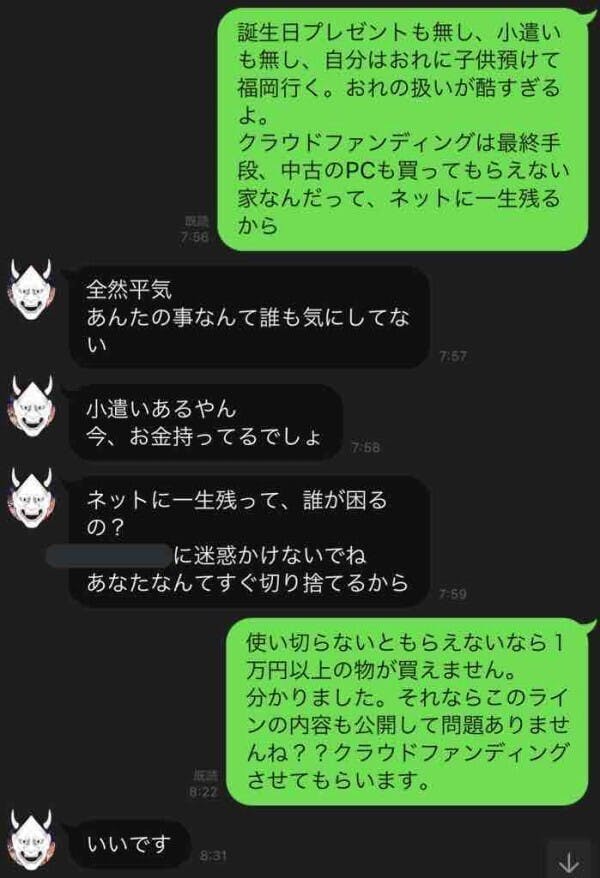Open sender's avatar beside the いいです message
600x878 pixels.
32,840
